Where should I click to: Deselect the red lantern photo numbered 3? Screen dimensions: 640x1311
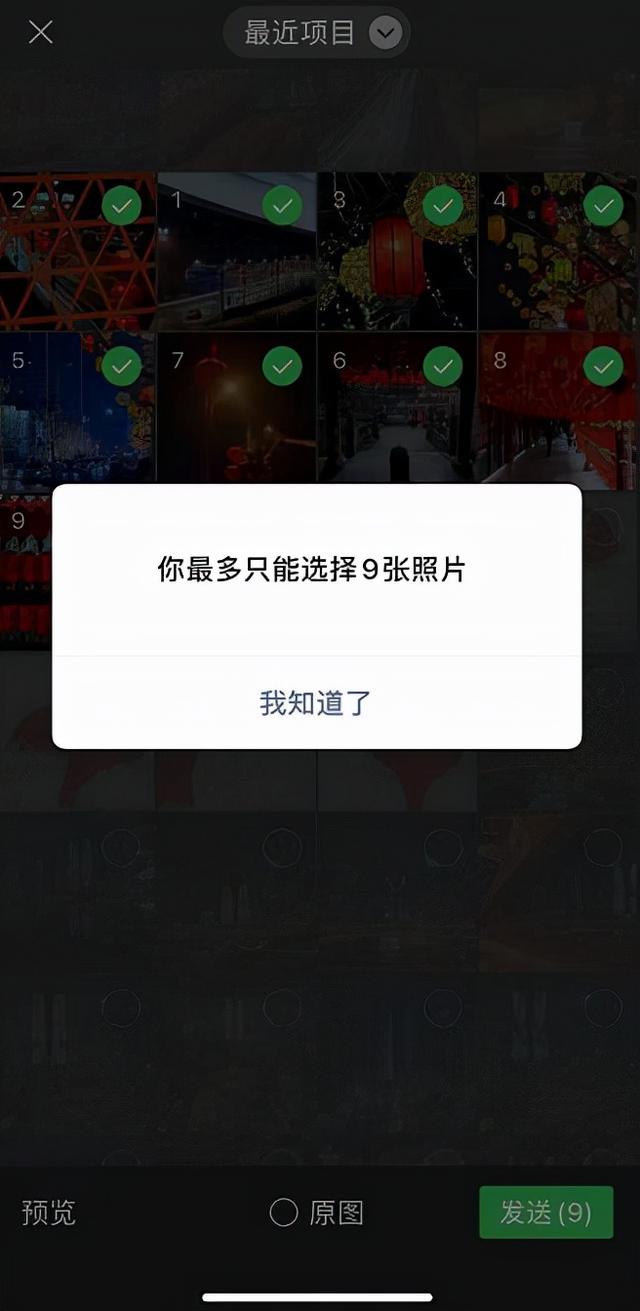coord(442,207)
